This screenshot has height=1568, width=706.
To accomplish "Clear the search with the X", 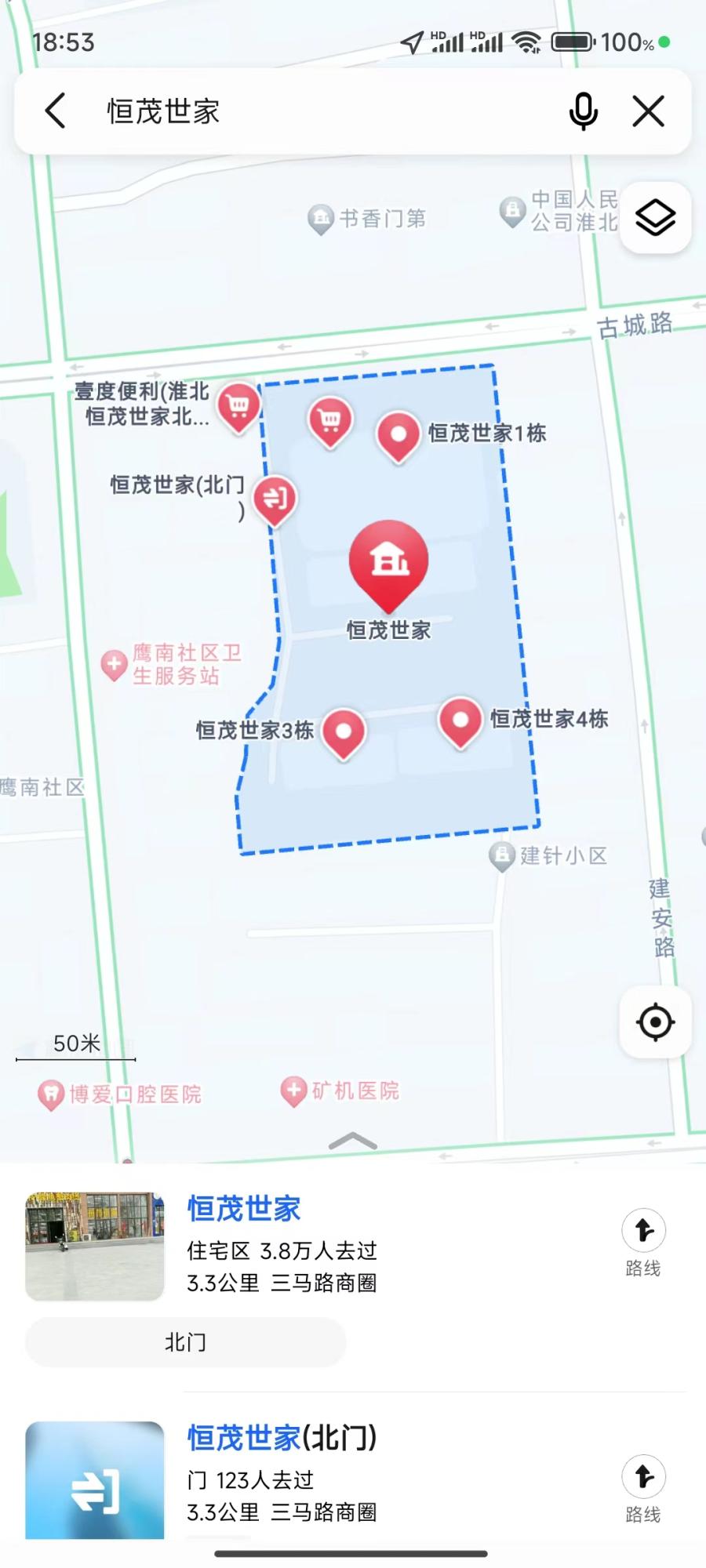I will tap(649, 111).
